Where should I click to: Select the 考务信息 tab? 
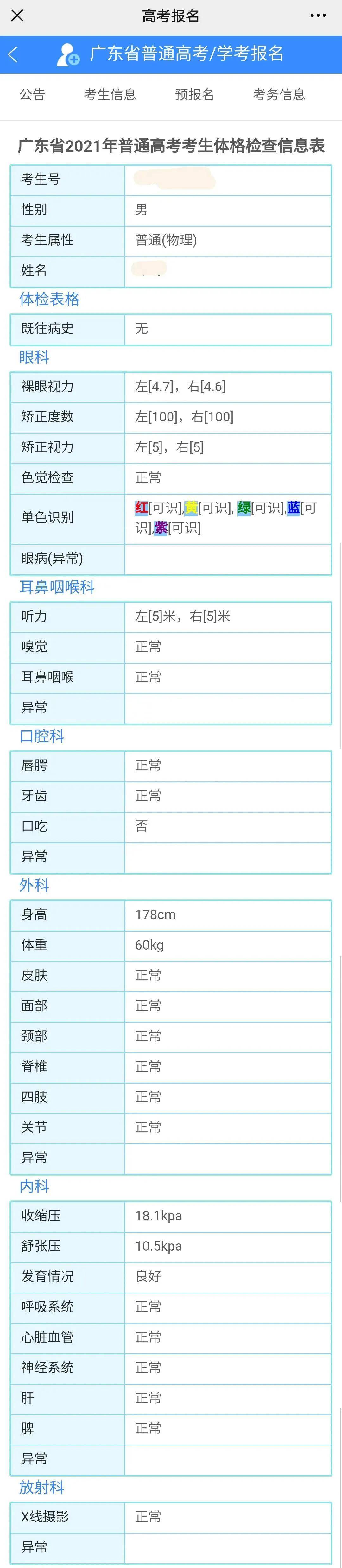pos(279,94)
